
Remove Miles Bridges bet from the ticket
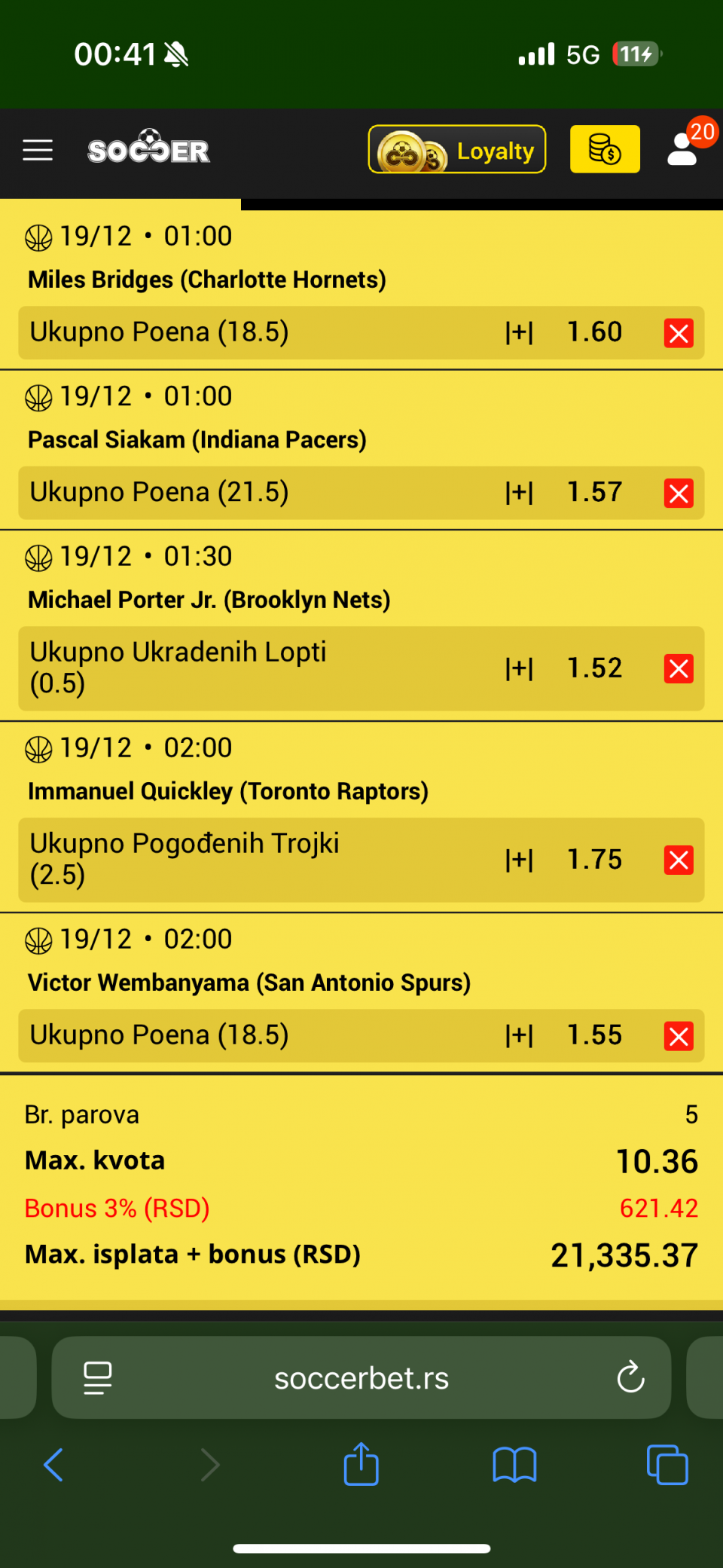tap(679, 333)
